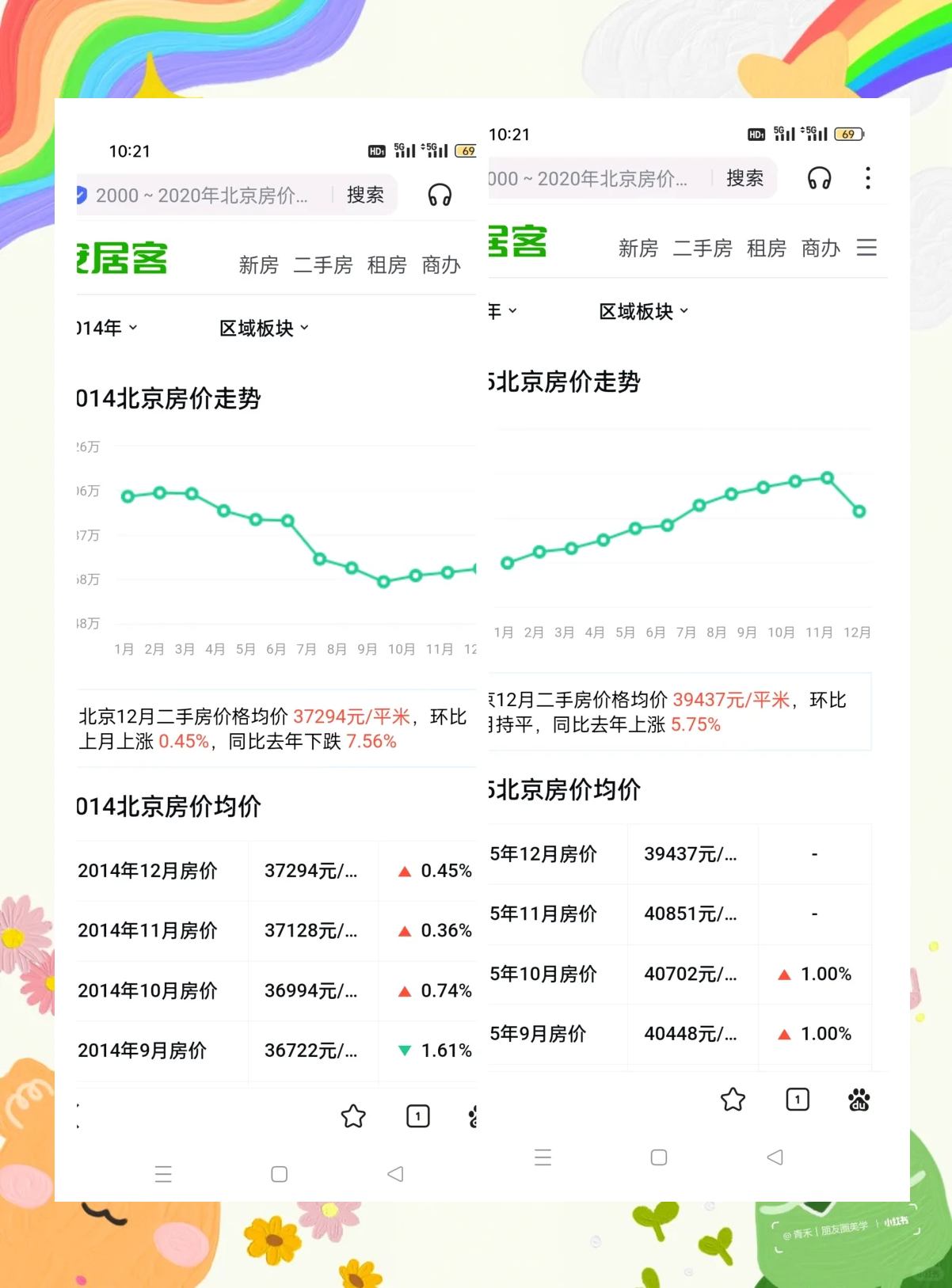952x1288 pixels.
Task: Switch to the 二手房 tab
Action: coord(324,265)
